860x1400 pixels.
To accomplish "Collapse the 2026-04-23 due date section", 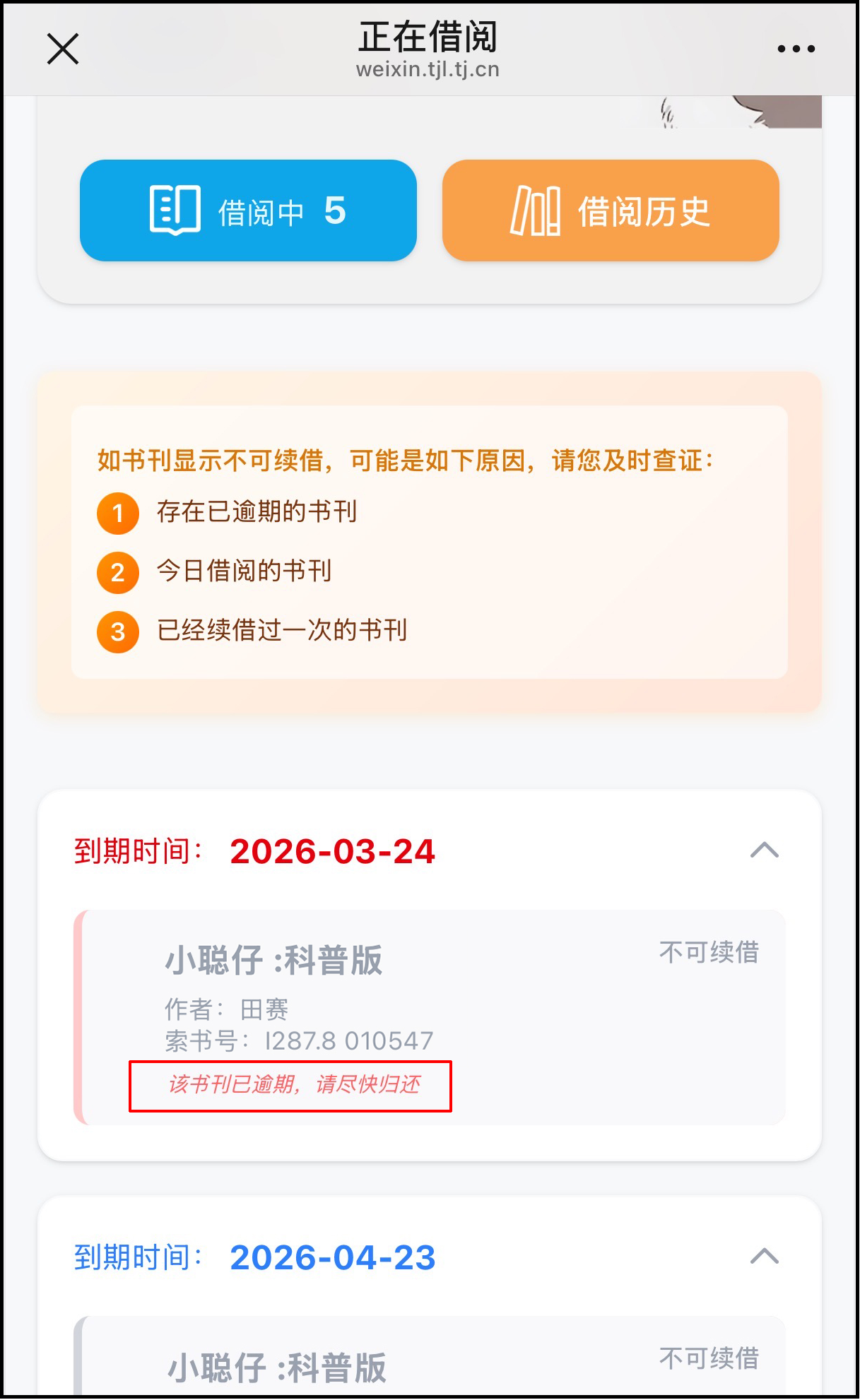I will [x=764, y=1256].
